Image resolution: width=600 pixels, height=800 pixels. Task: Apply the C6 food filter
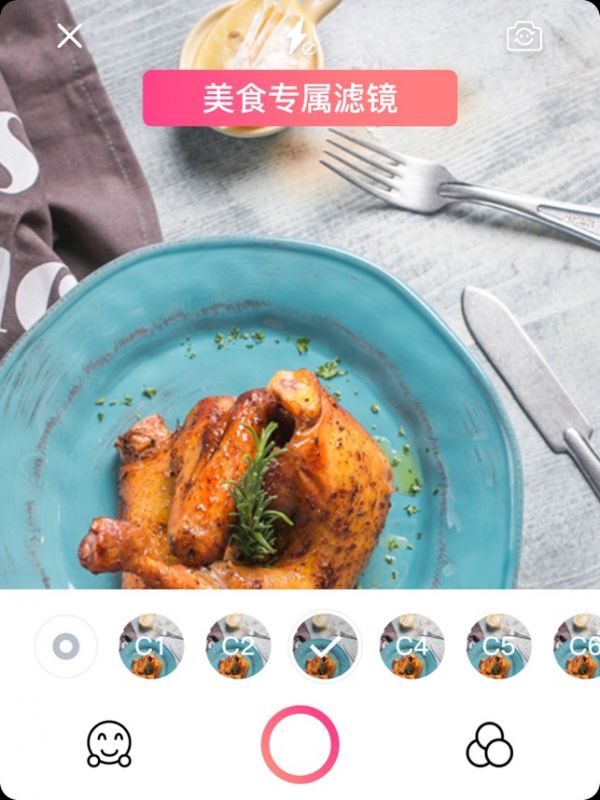(580, 647)
